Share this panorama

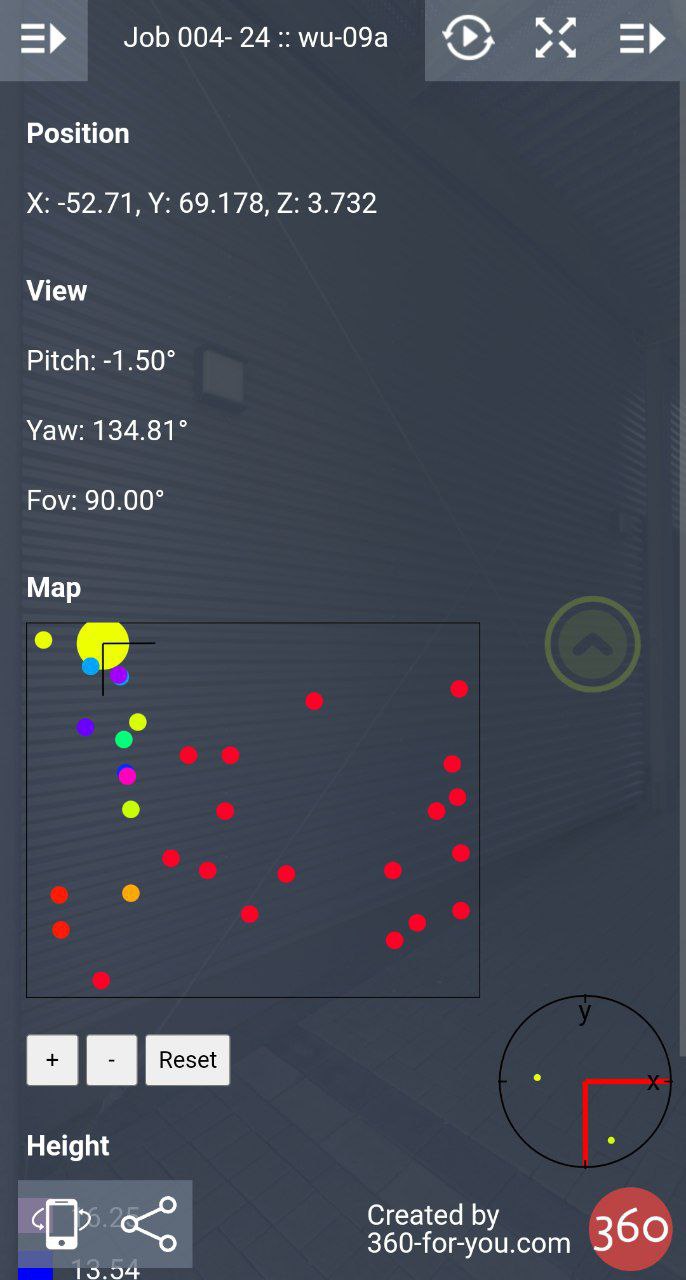(149, 1223)
